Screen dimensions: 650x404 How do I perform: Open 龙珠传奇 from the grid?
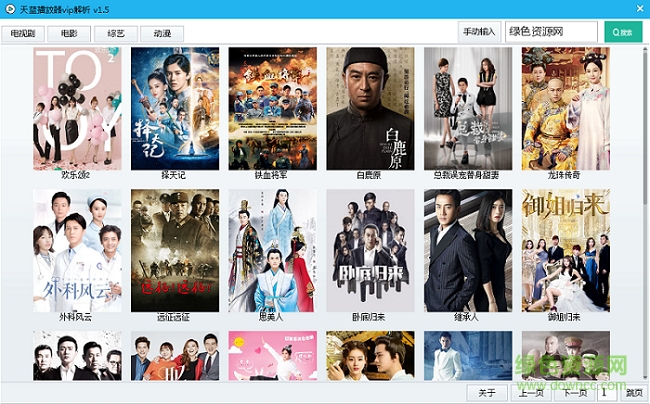pyautogui.click(x=565, y=109)
